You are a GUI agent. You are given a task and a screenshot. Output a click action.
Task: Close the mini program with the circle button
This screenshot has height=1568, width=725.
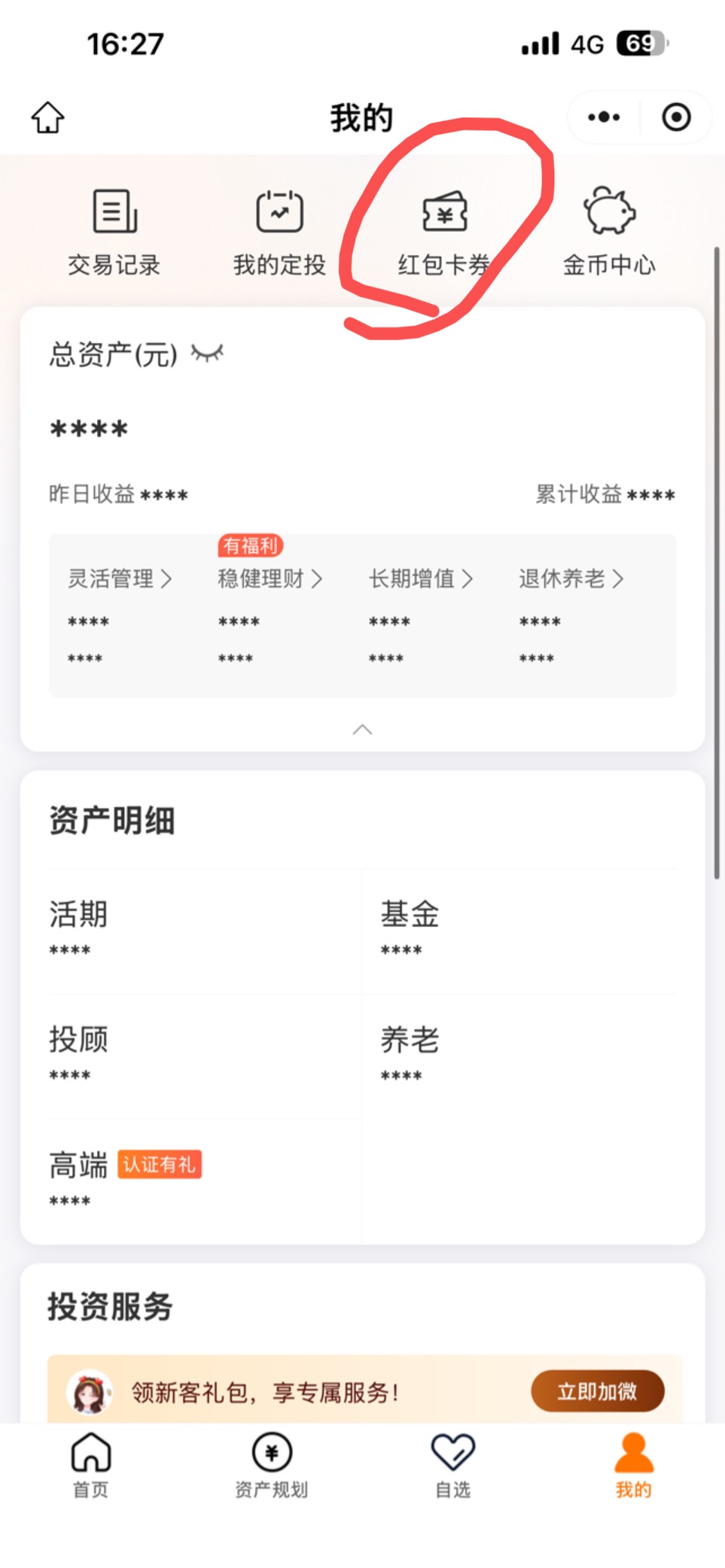click(x=676, y=117)
